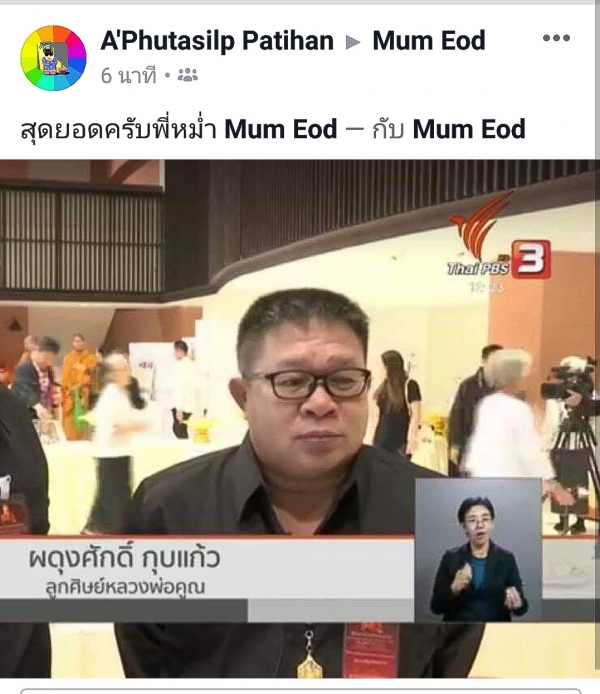Screen dimensions: 600x694
Task: Open A'Phutasilp Patihan's profile name link
Action: pos(217,41)
